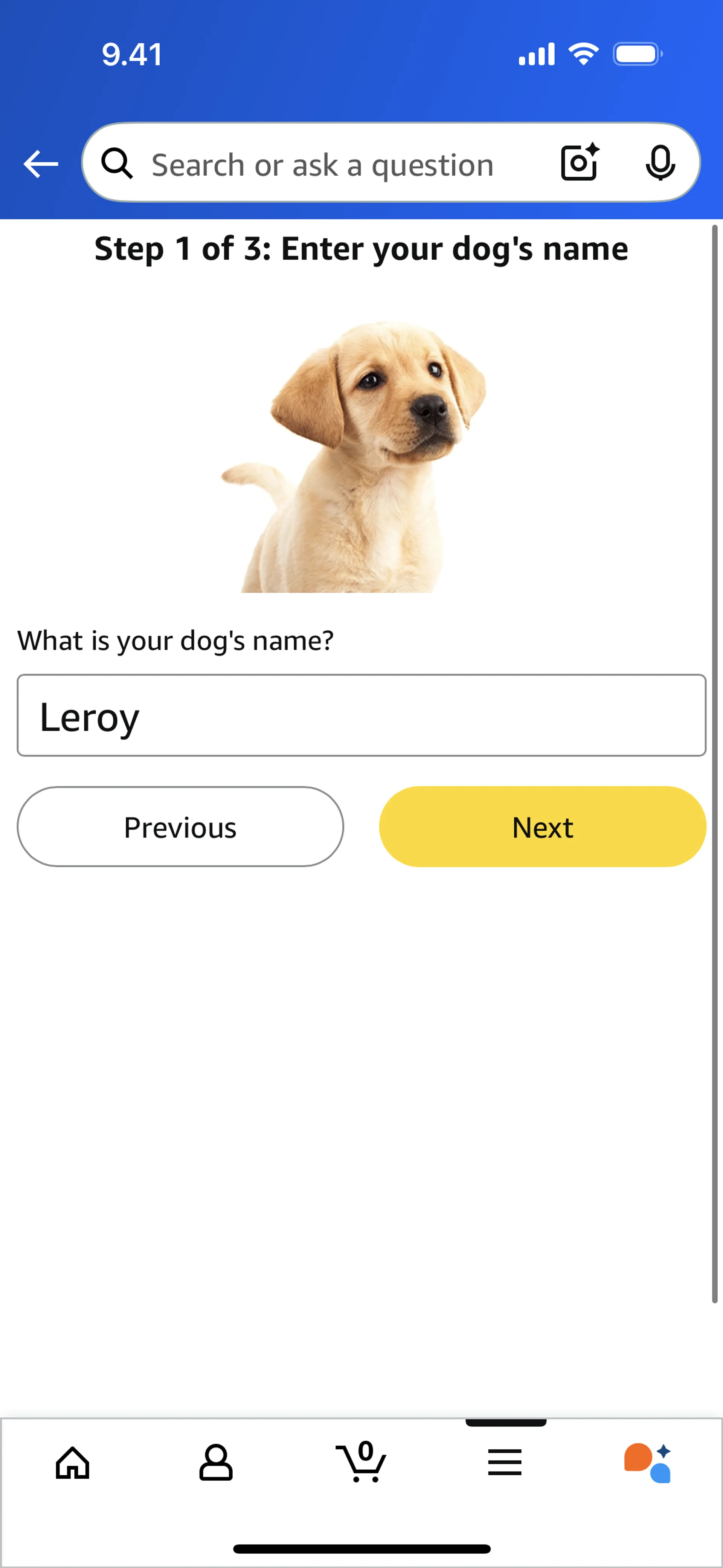The width and height of the screenshot is (723, 1568).
Task: Open the hamburger menu tab
Action: [505, 1462]
